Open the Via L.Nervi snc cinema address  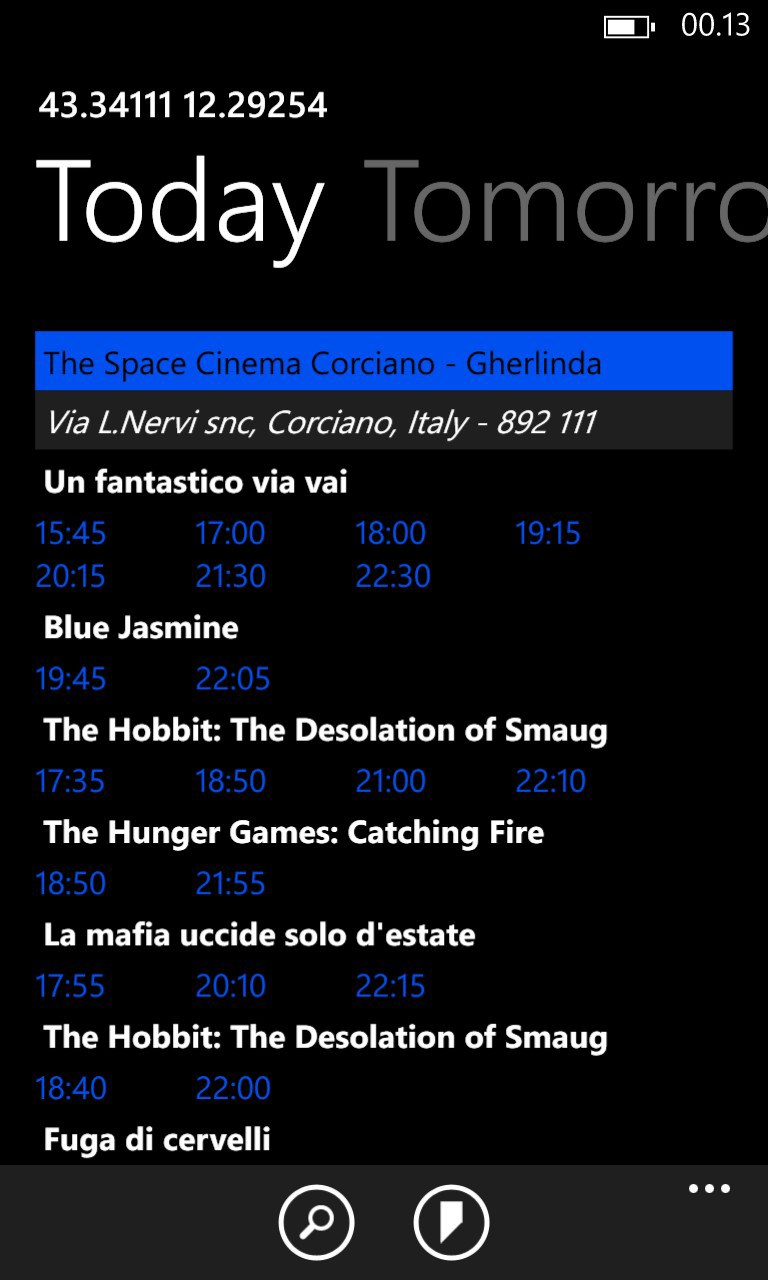[x=383, y=422]
